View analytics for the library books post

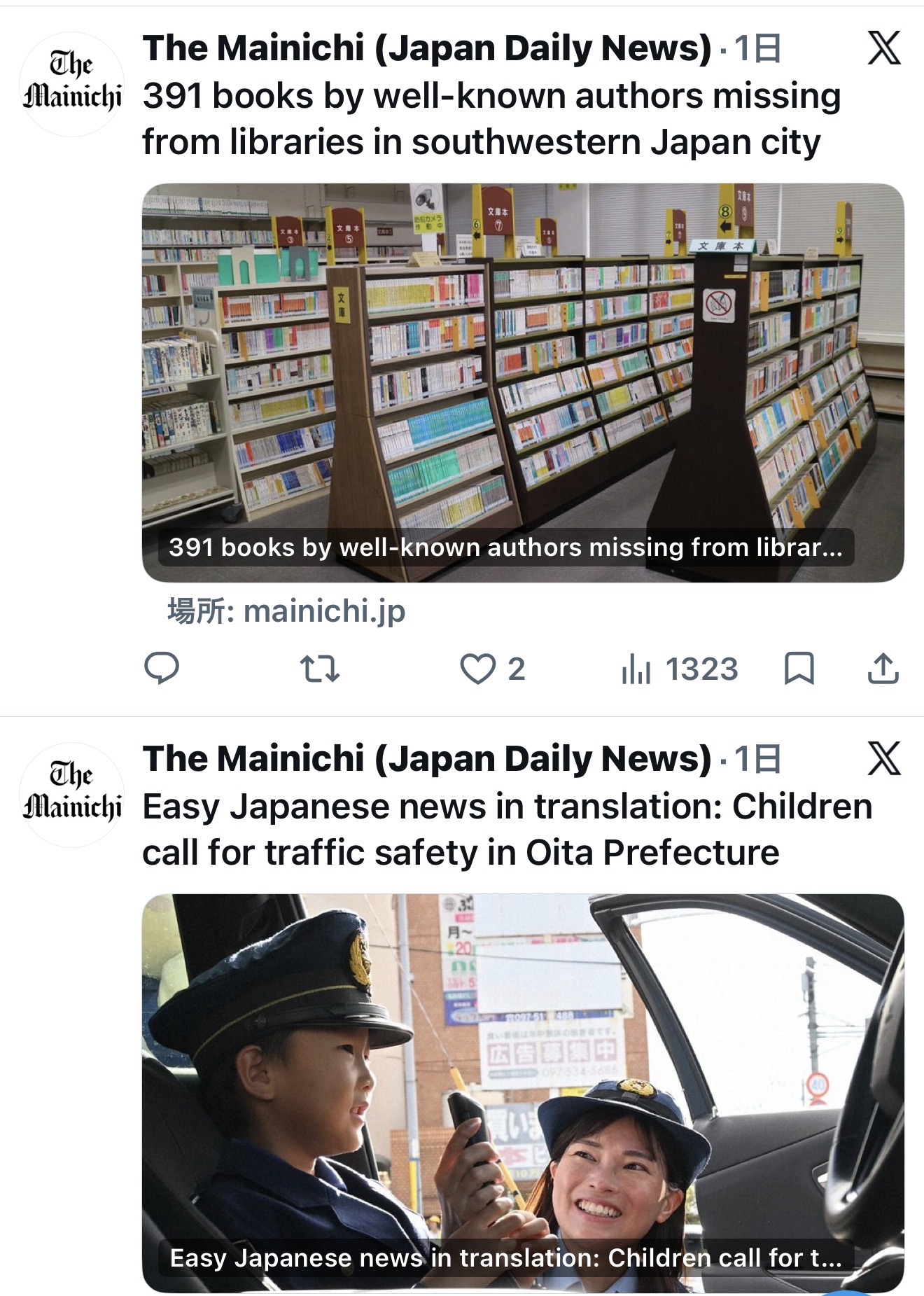pyautogui.click(x=680, y=669)
